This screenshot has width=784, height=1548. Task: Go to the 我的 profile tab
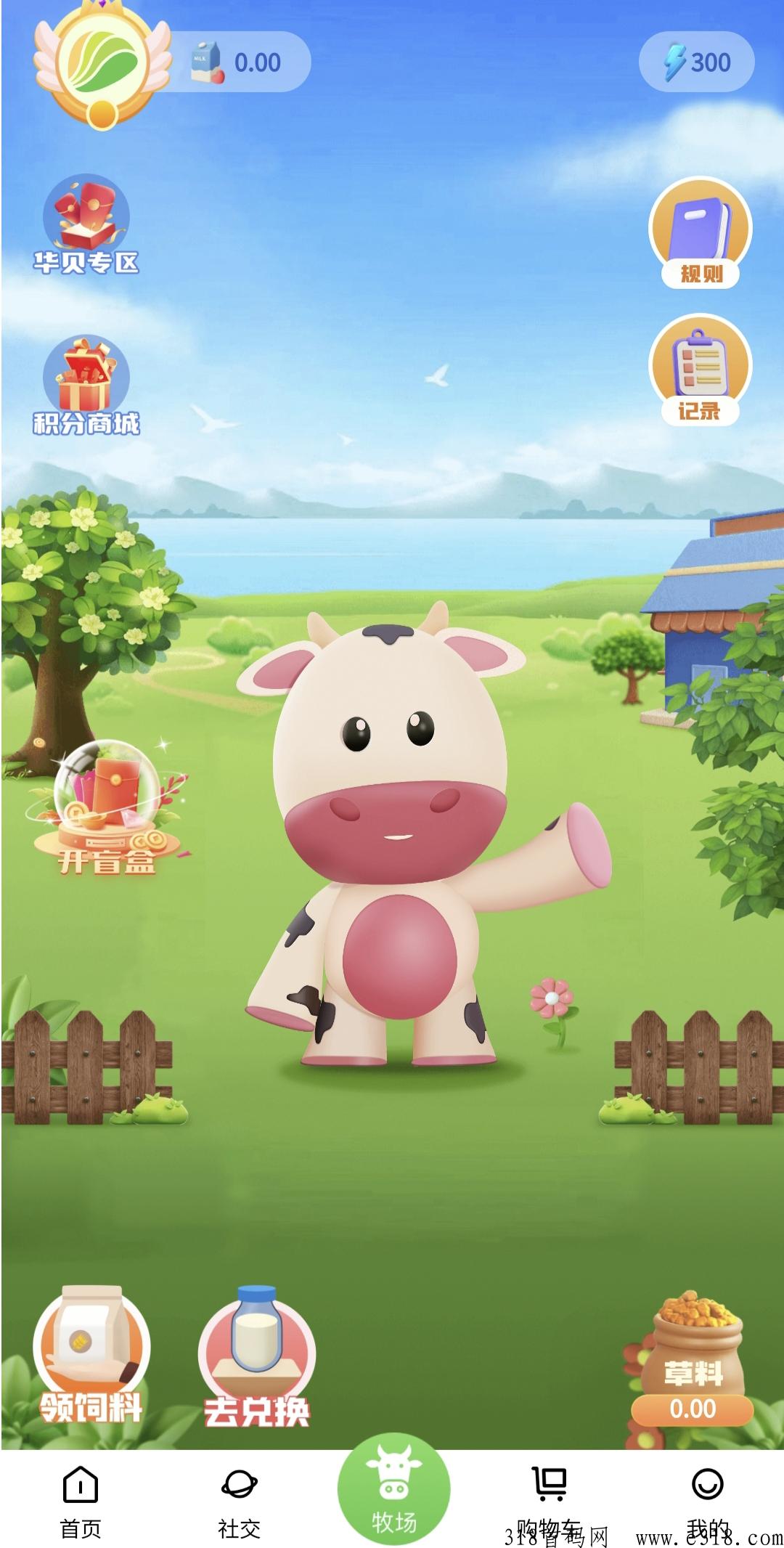pyautogui.click(x=708, y=1503)
